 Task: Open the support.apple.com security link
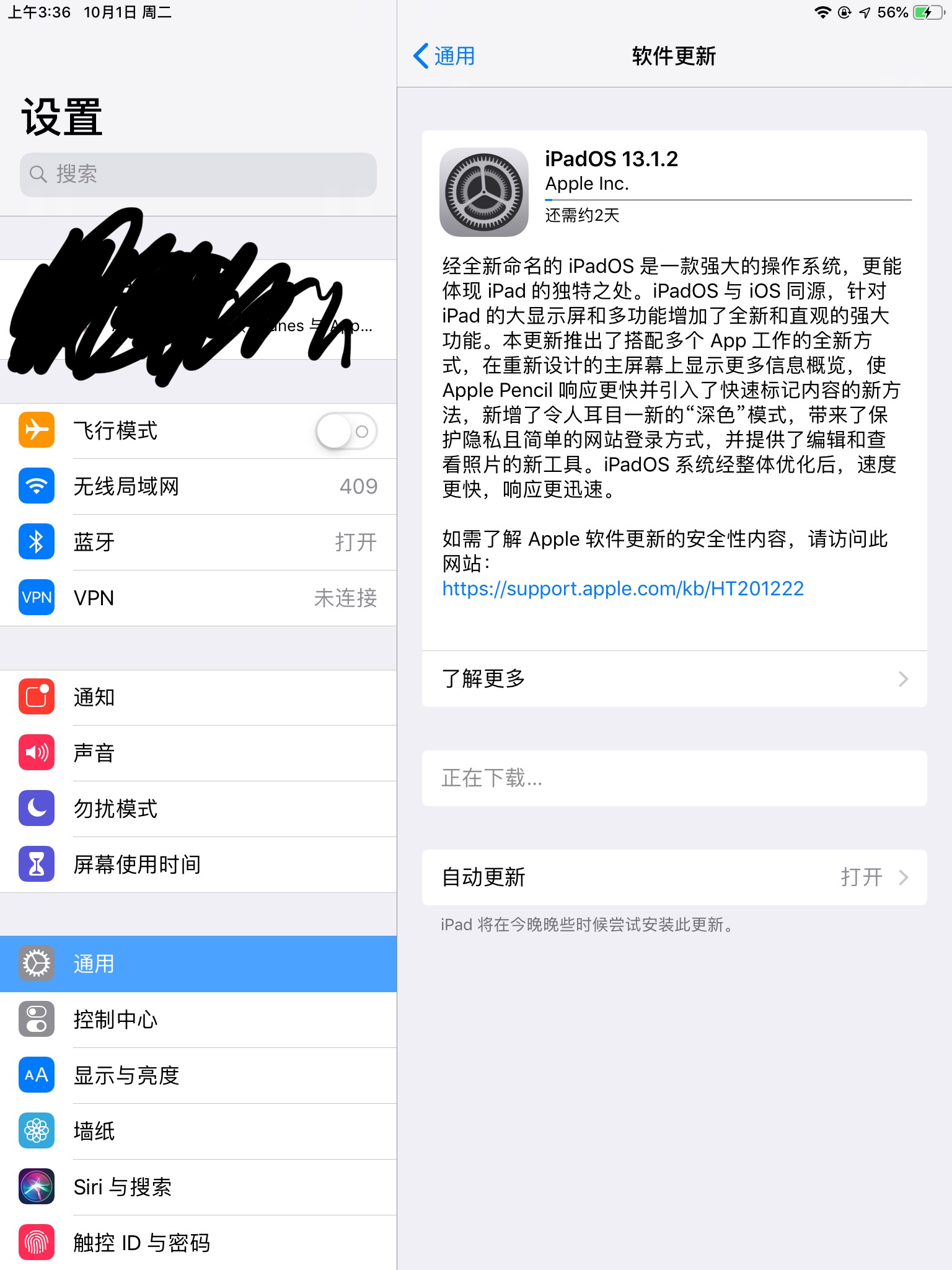click(623, 588)
